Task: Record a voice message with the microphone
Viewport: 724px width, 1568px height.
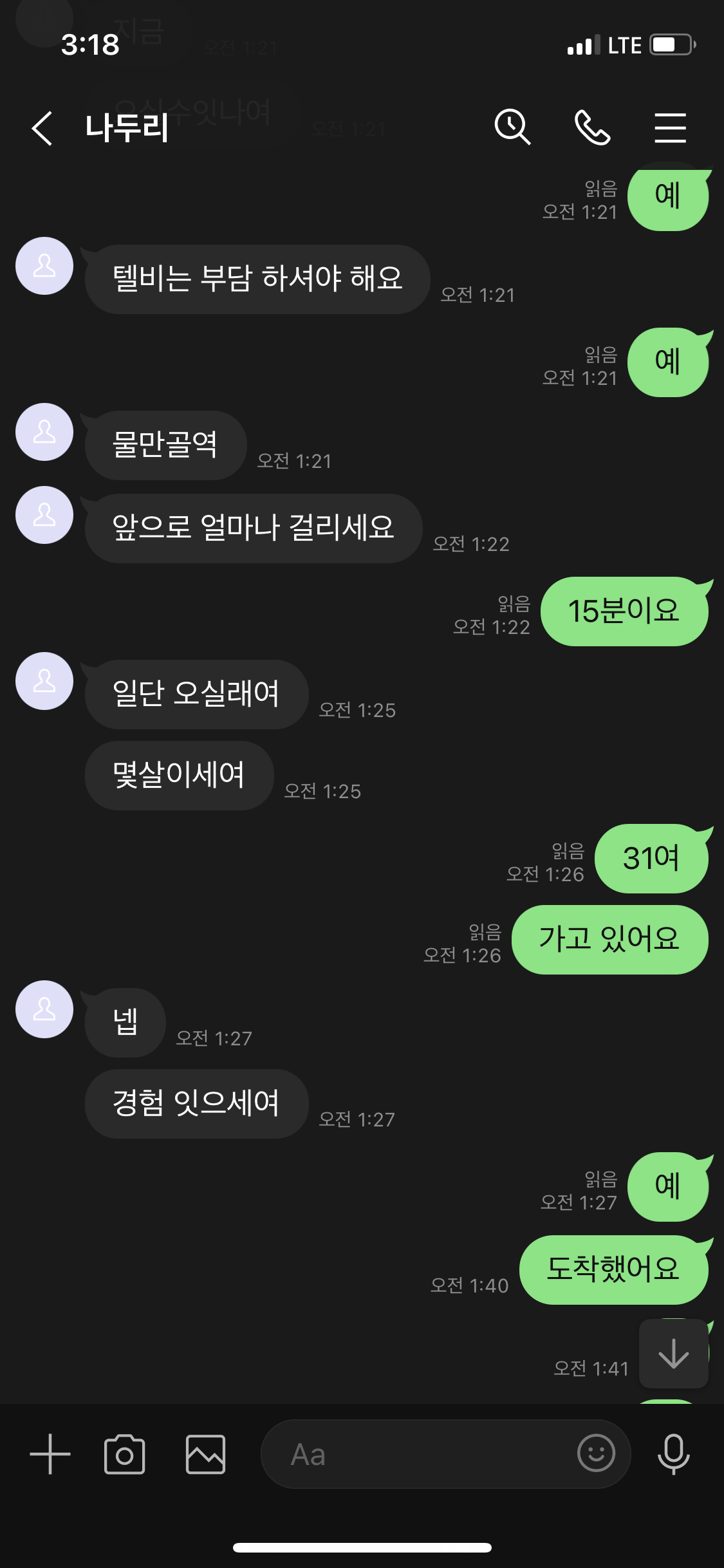Action: [x=673, y=1454]
